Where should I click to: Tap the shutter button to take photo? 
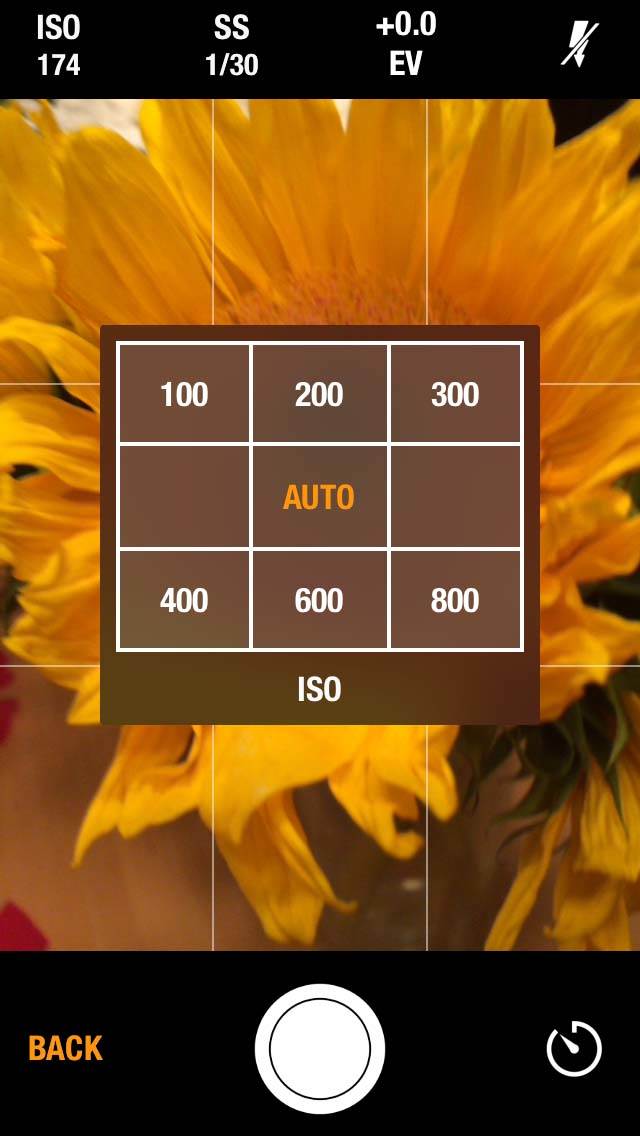(320, 1048)
